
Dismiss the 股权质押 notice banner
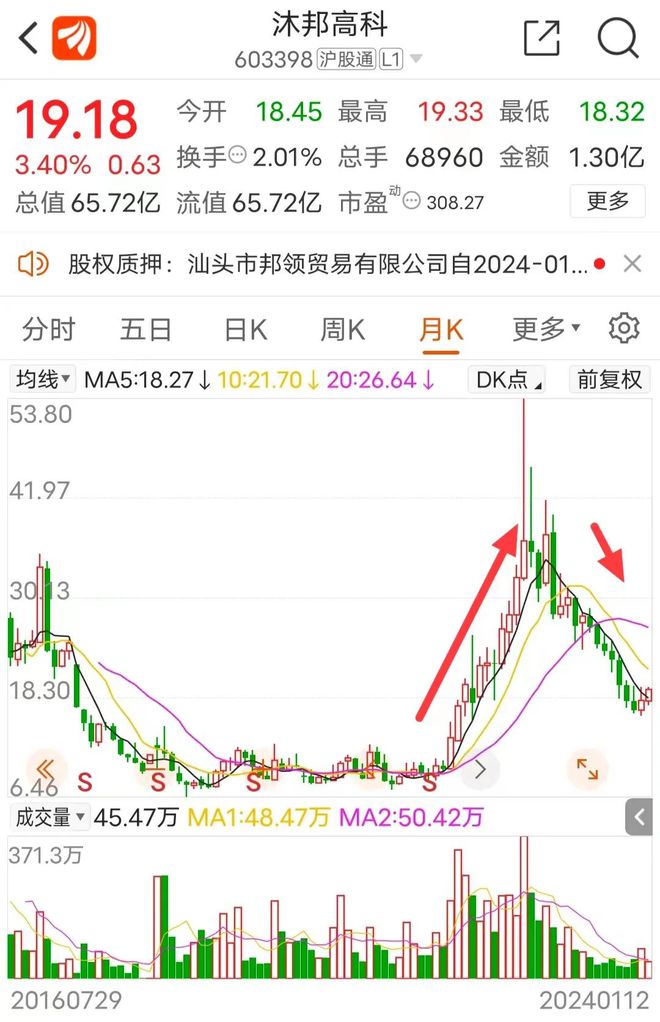[632, 264]
